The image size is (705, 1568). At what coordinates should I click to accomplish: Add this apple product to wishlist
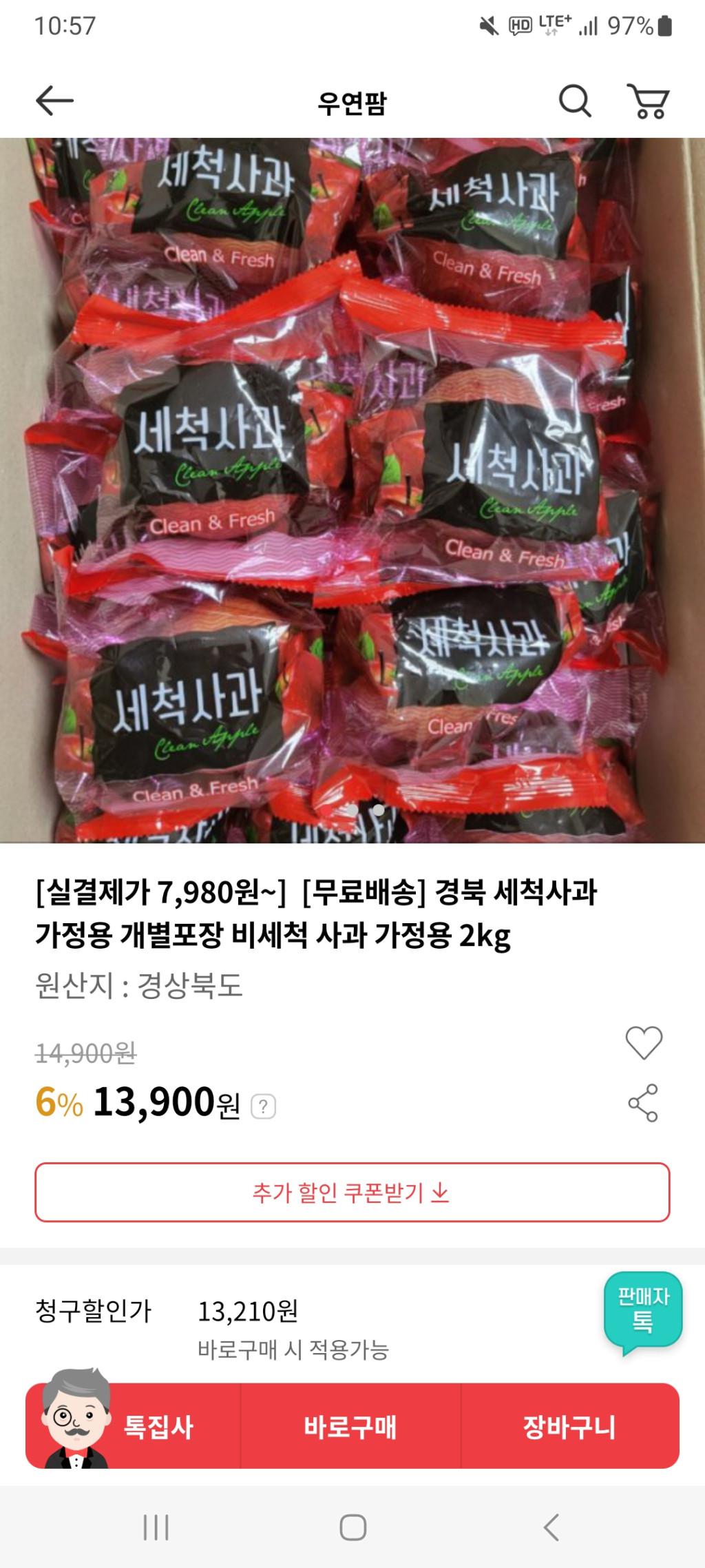tap(644, 1042)
